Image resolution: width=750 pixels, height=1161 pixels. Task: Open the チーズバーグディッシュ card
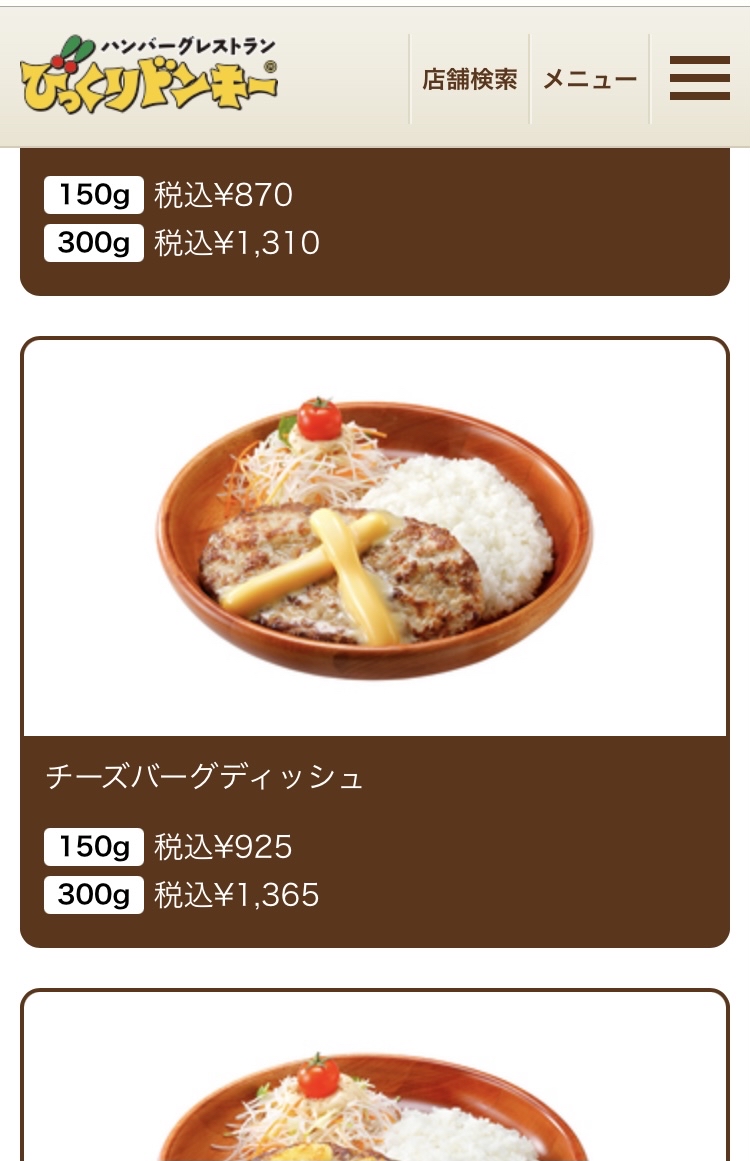tap(375, 640)
